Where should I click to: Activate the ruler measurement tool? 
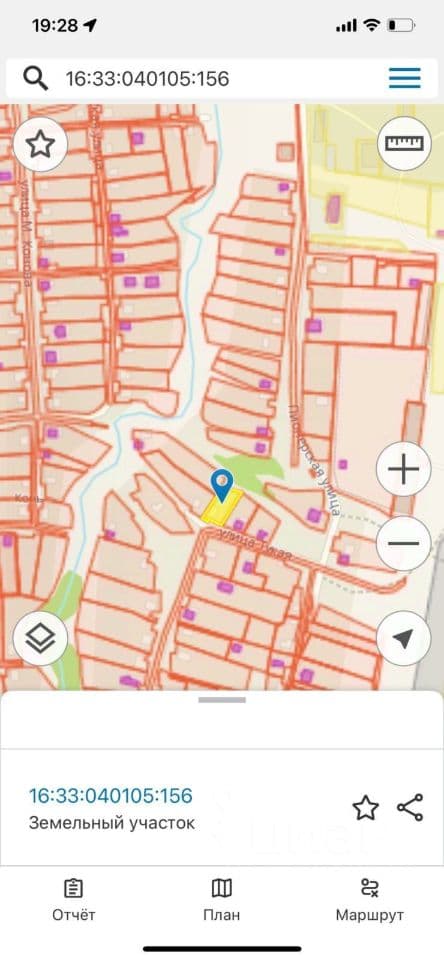(404, 143)
